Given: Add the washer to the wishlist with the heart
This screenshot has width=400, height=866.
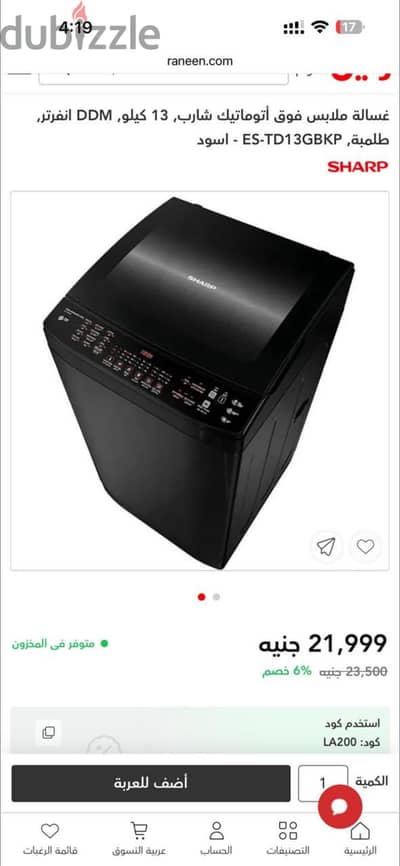Looking at the screenshot, I should tap(365, 547).
